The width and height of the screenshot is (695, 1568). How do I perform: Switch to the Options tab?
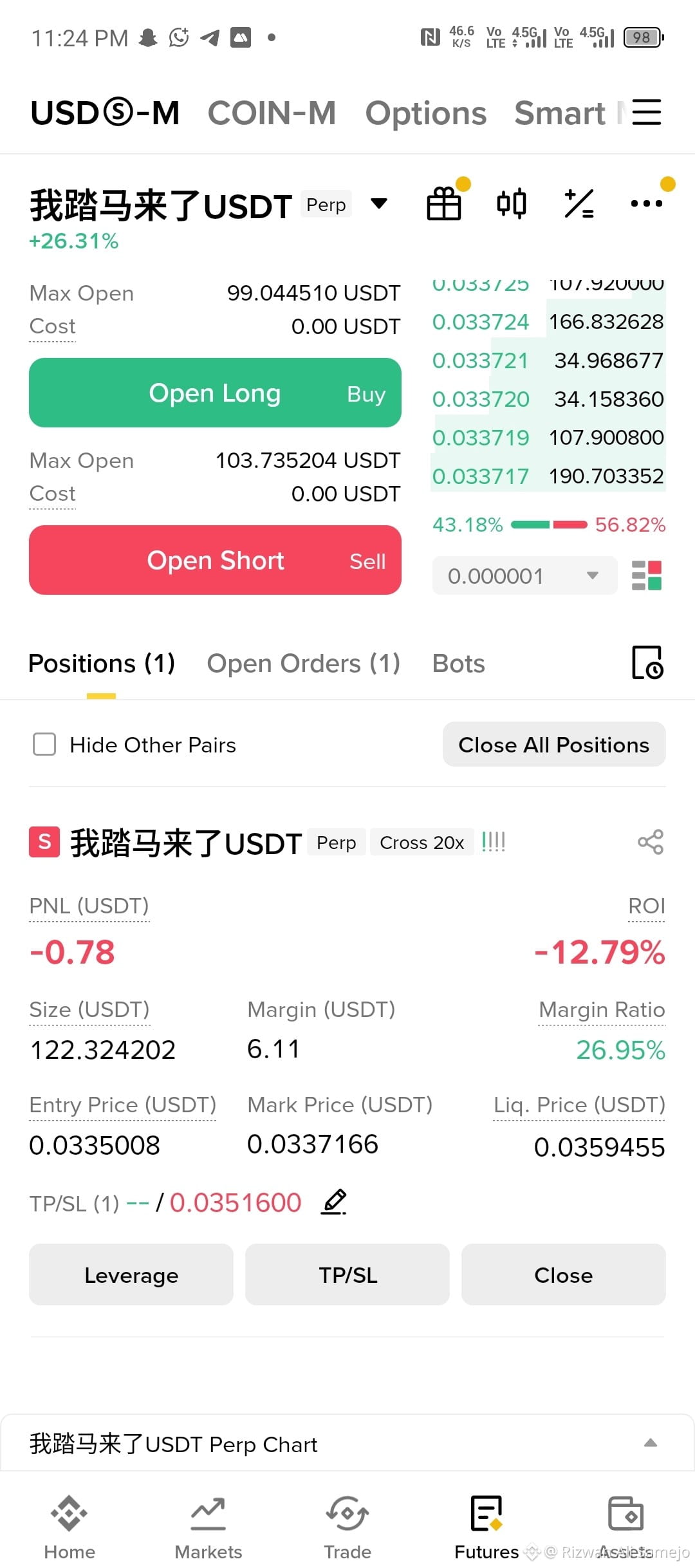pos(426,113)
